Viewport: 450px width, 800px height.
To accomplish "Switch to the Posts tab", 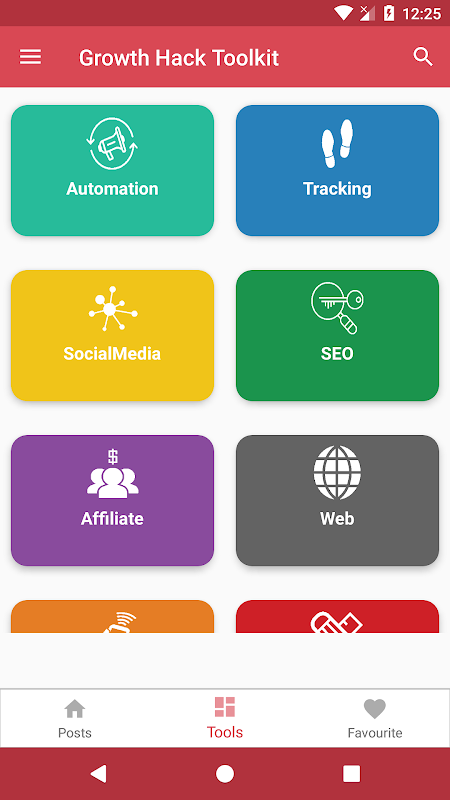I will [x=75, y=718].
